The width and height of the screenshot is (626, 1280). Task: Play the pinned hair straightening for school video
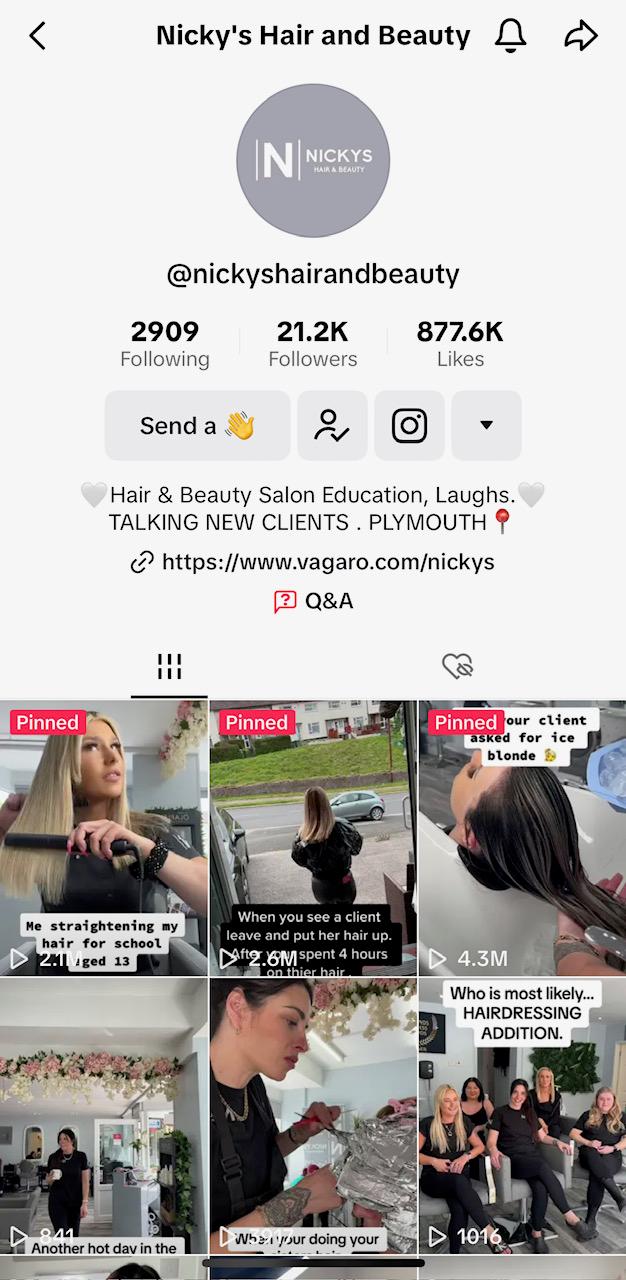(104, 838)
